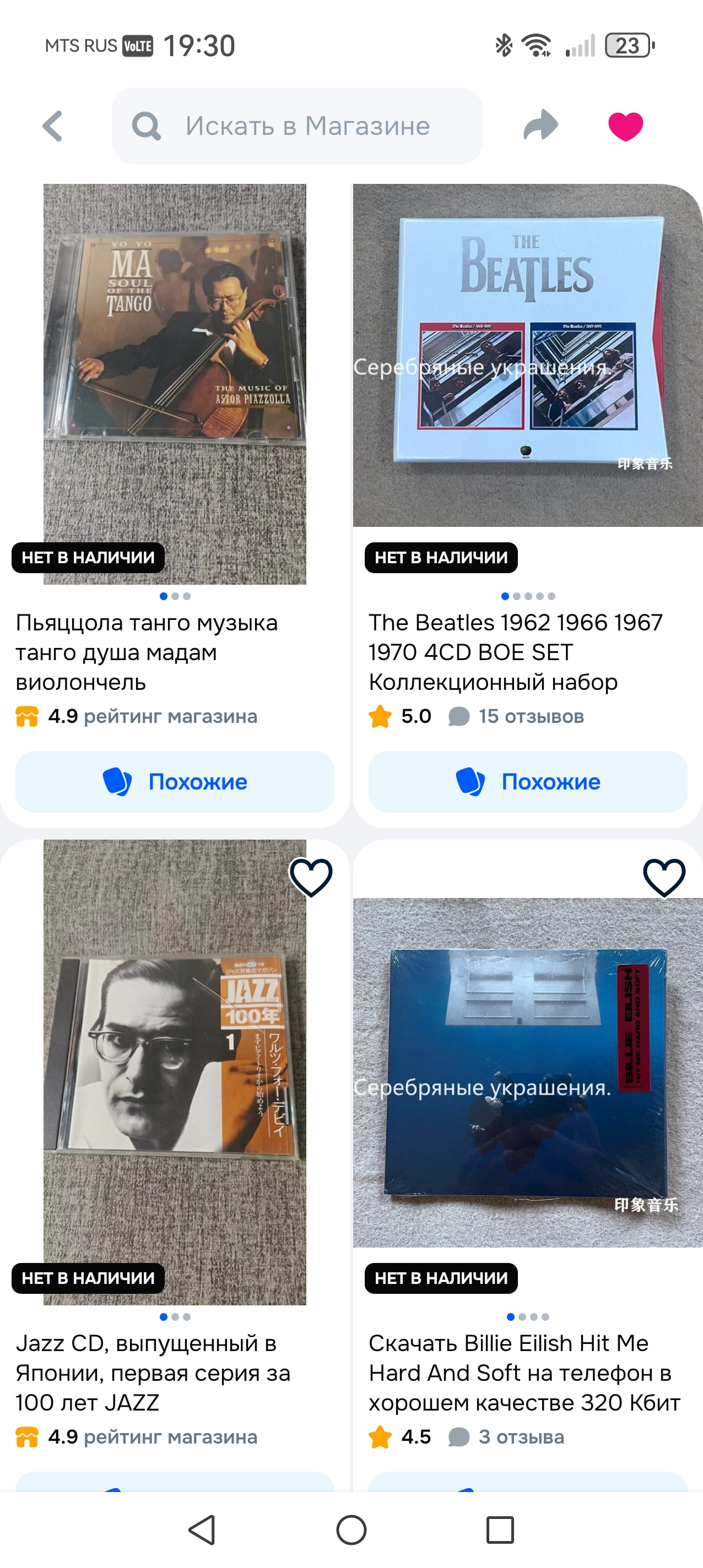Screen dimensions: 703x1568
Task: Open the Jazz 100 лет JAZZ CD card
Action: [x=175, y=1071]
